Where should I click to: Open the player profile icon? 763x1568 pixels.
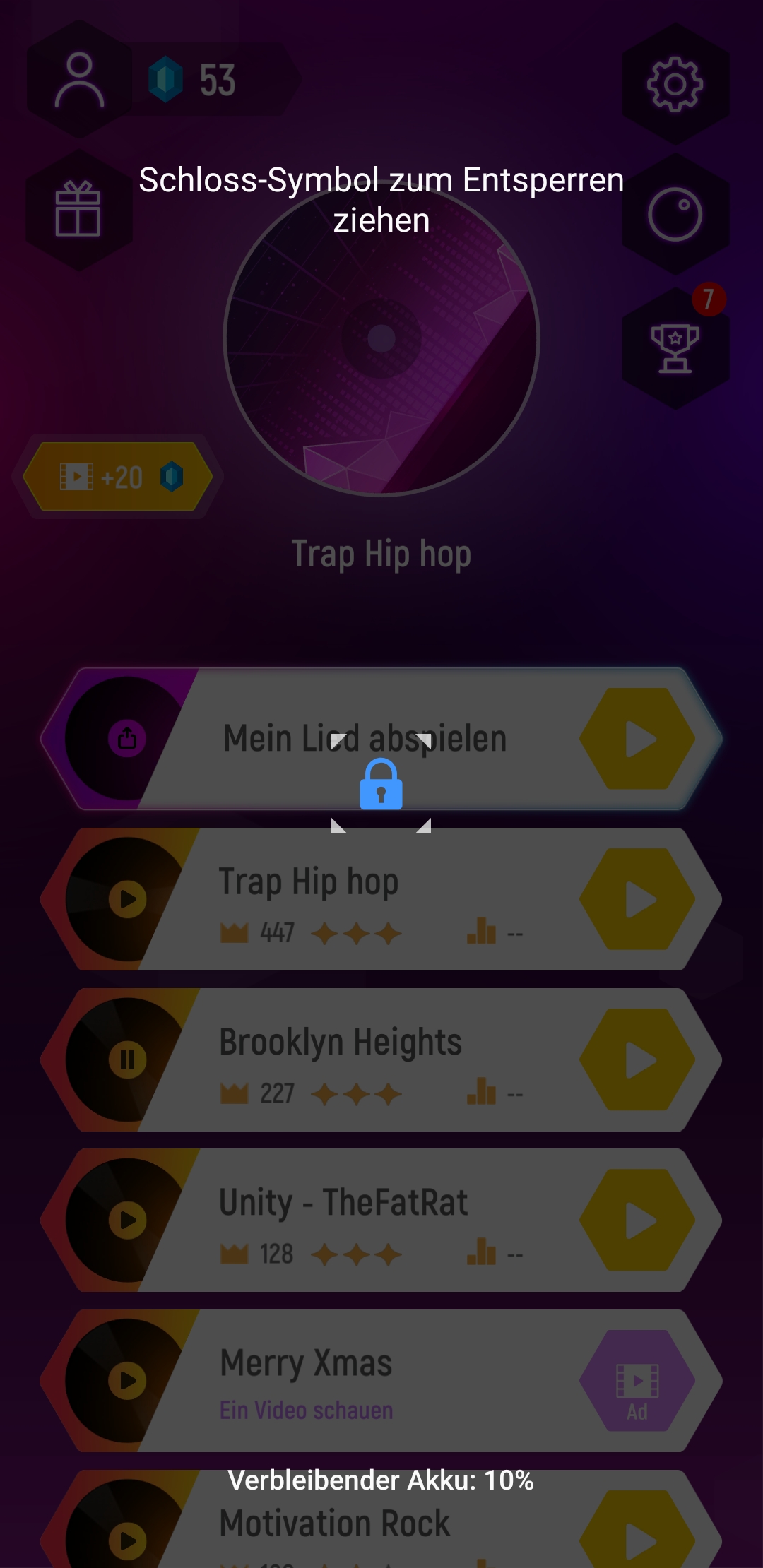coord(79,80)
